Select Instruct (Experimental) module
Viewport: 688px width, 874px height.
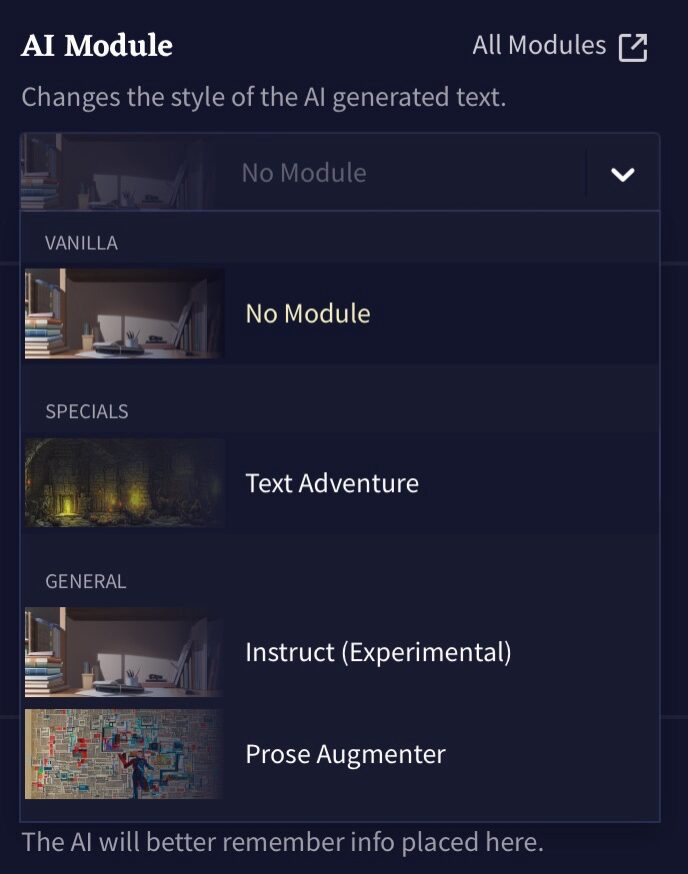tap(378, 653)
